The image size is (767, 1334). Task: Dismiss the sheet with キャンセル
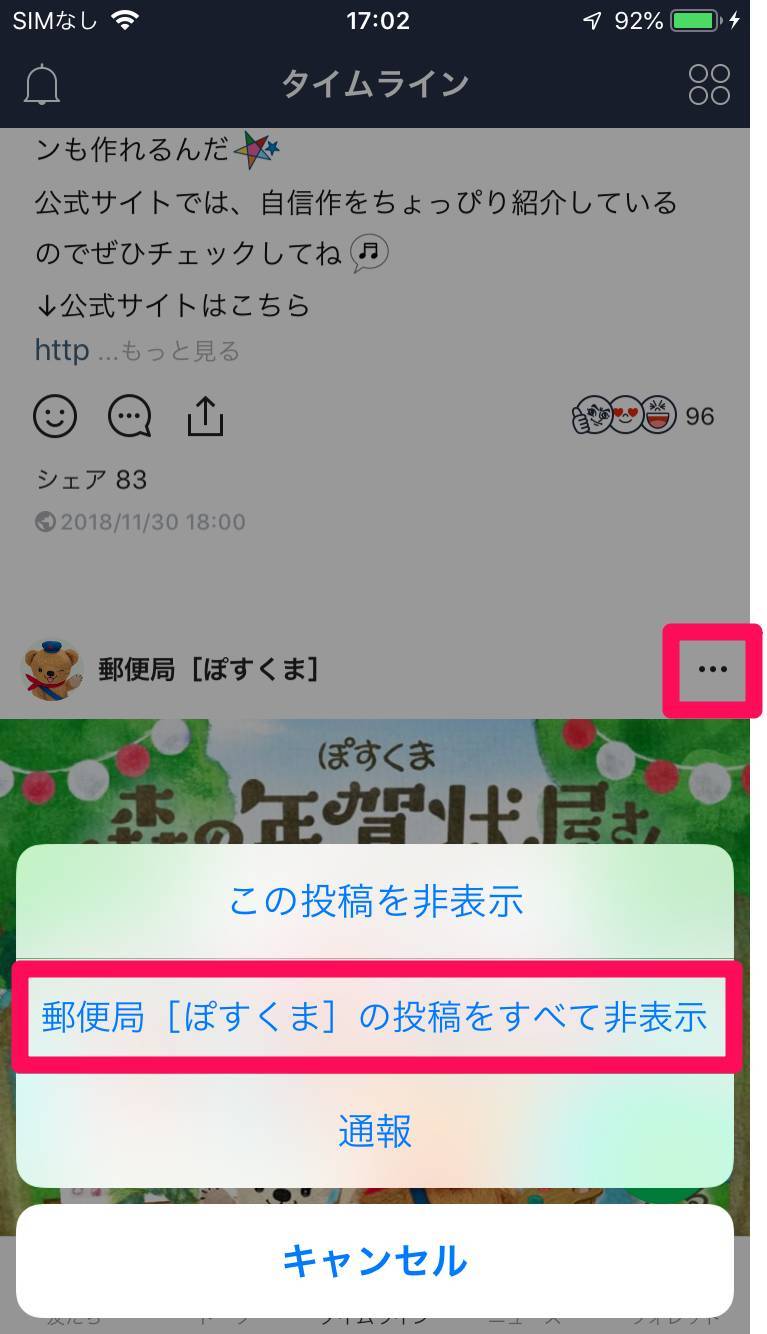(x=375, y=1261)
